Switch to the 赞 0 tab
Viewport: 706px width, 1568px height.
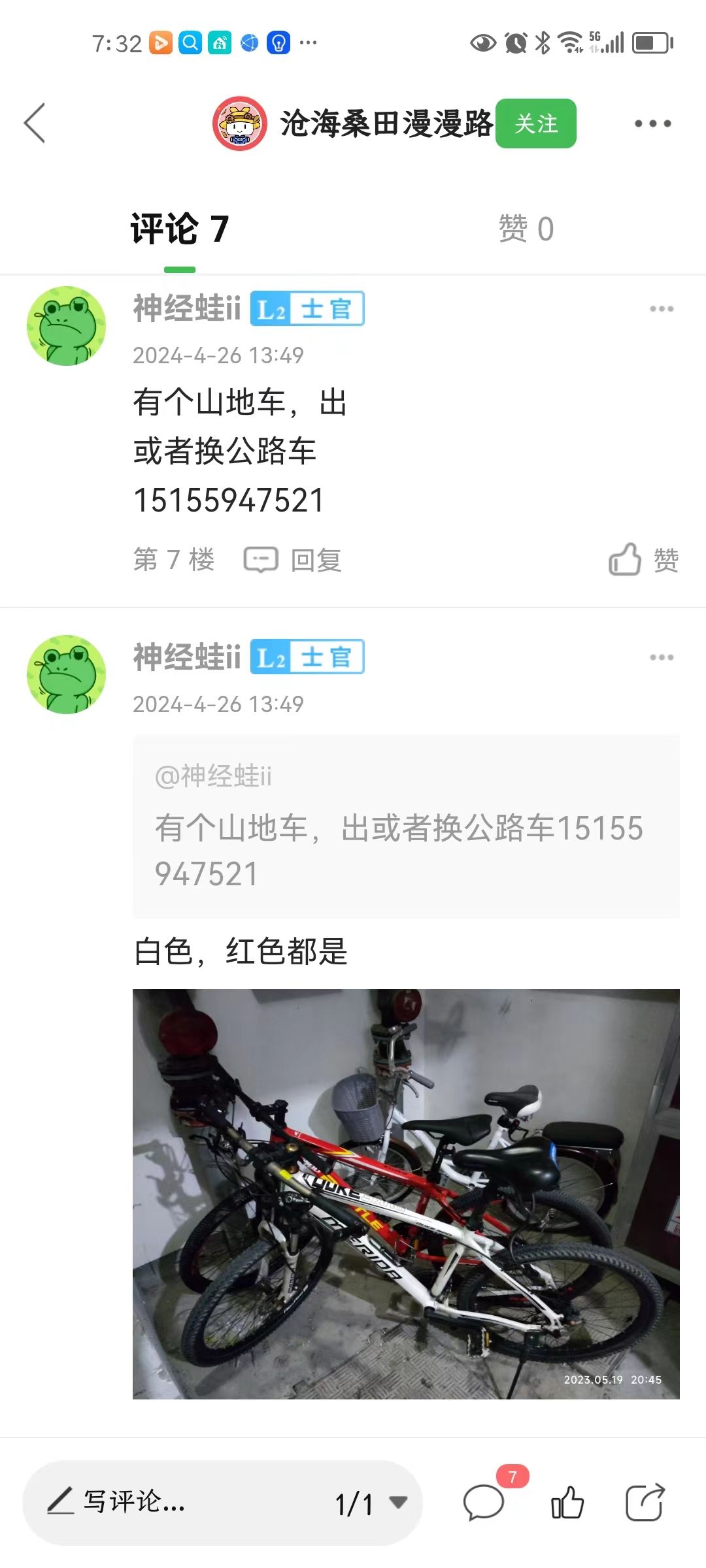pos(526,229)
